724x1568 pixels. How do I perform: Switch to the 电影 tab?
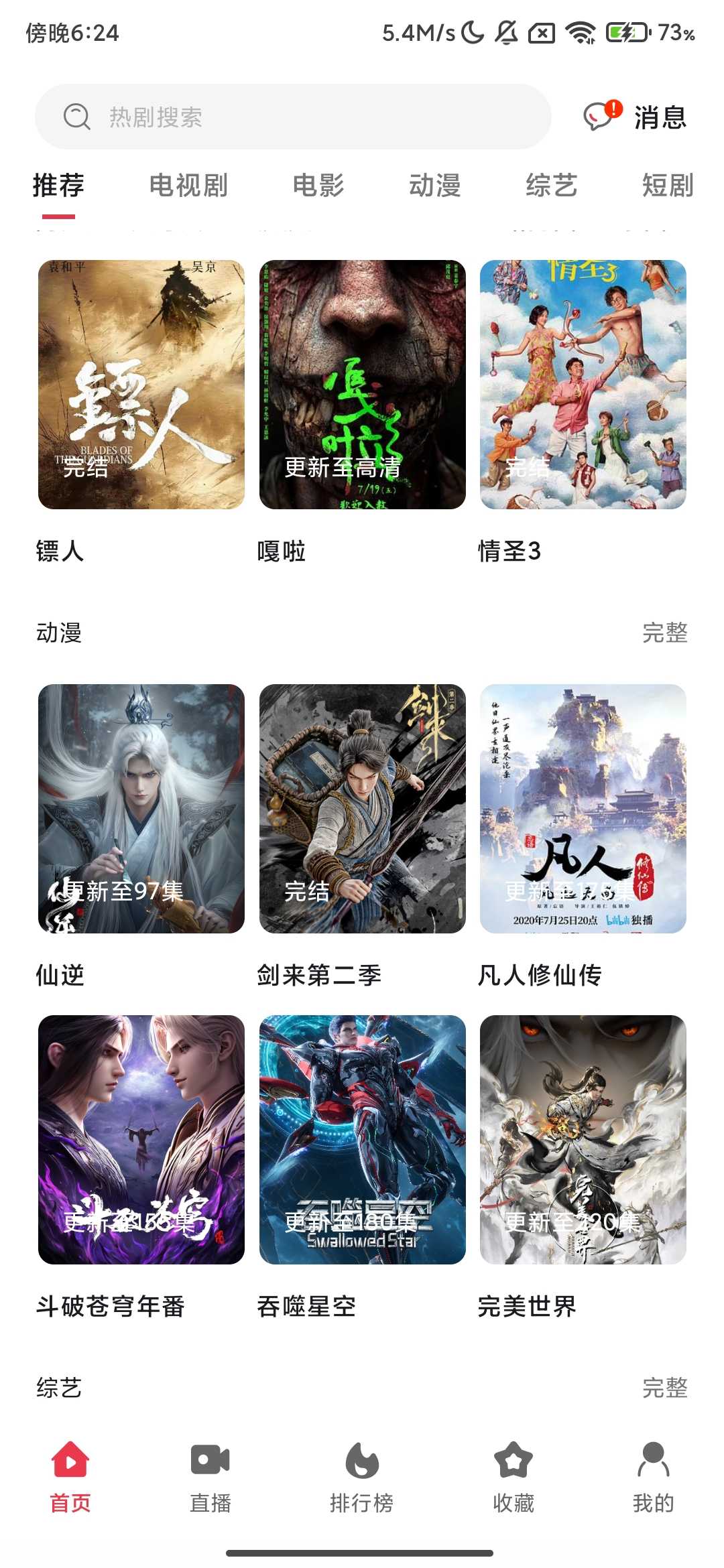tap(318, 186)
